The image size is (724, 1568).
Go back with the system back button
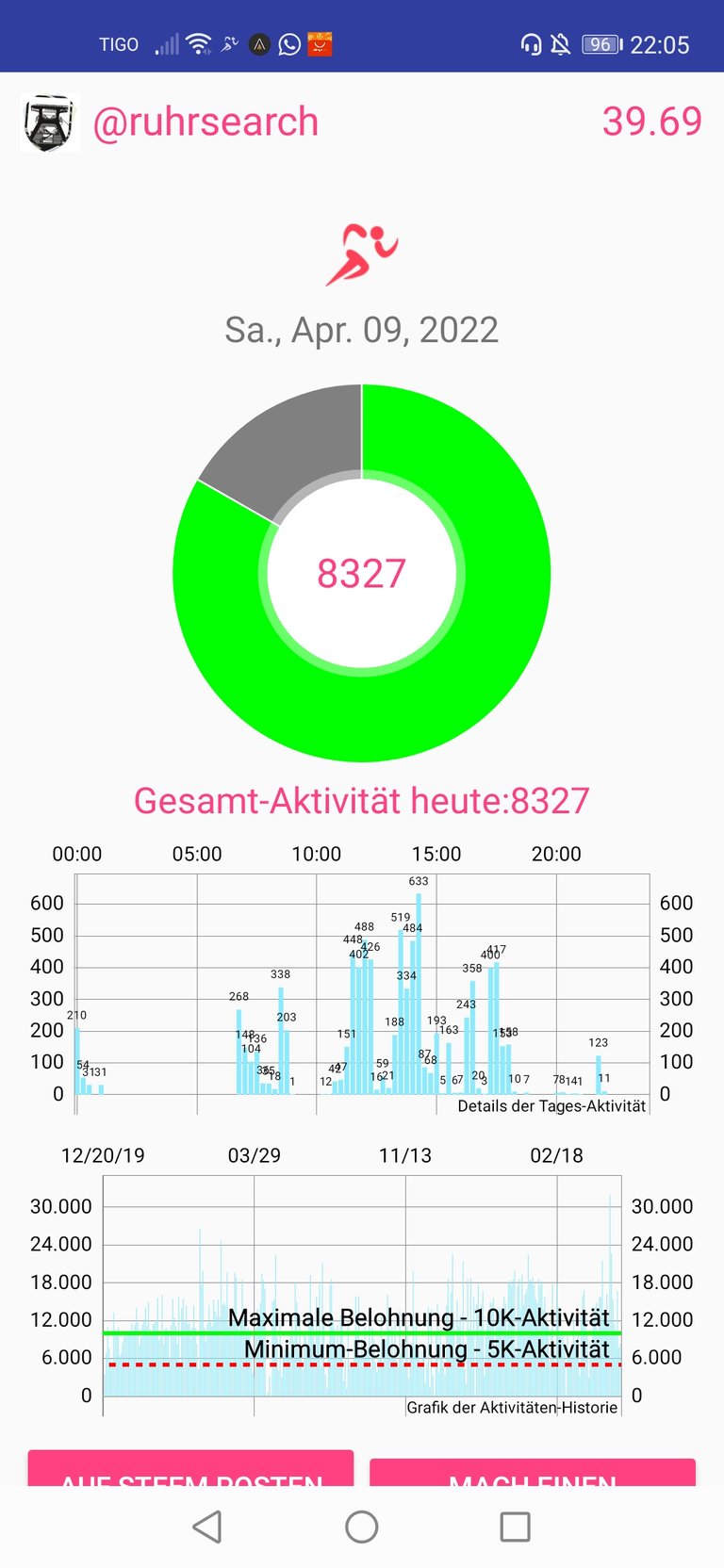[x=207, y=1527]
